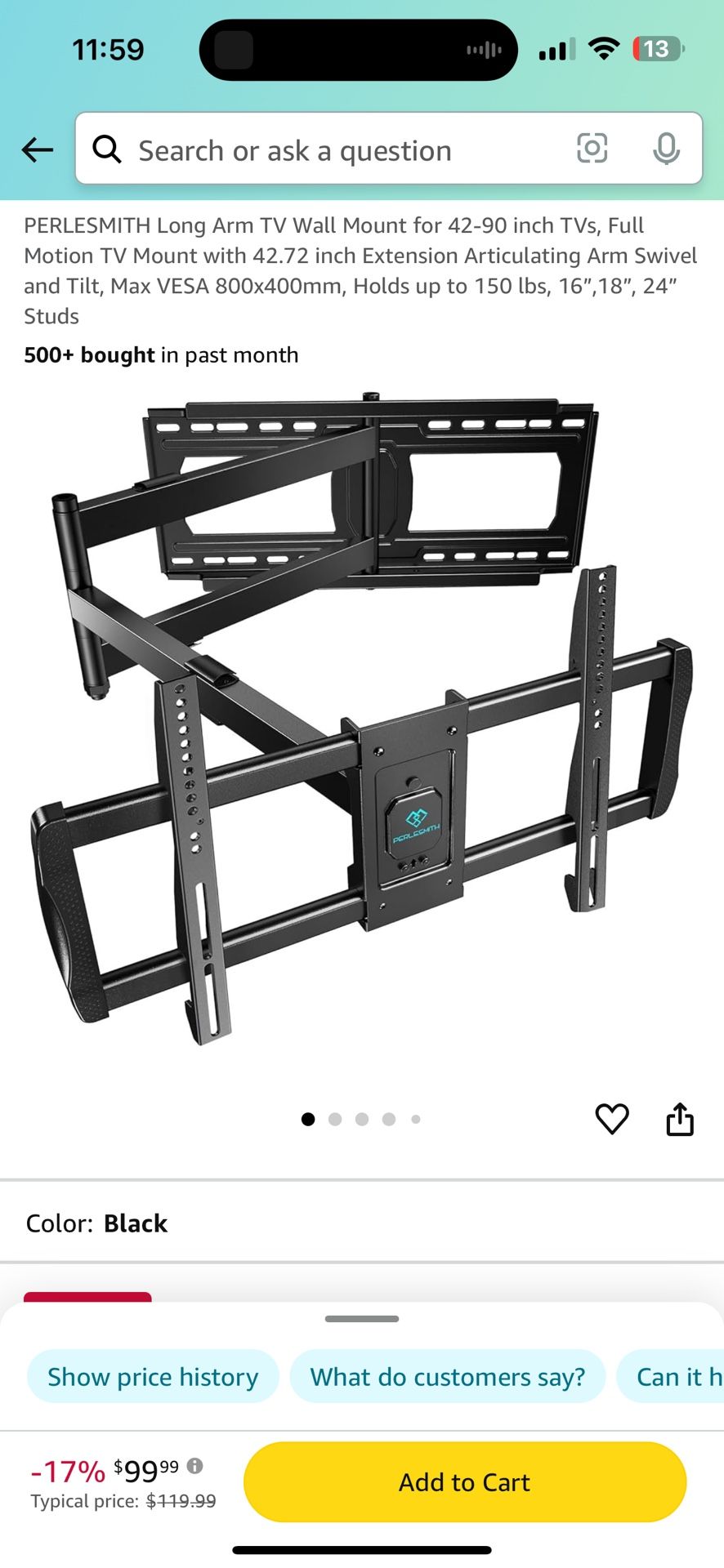Viewport: 724px width, 1568px height.
Task: Open camera lens search
Action: 592,149
